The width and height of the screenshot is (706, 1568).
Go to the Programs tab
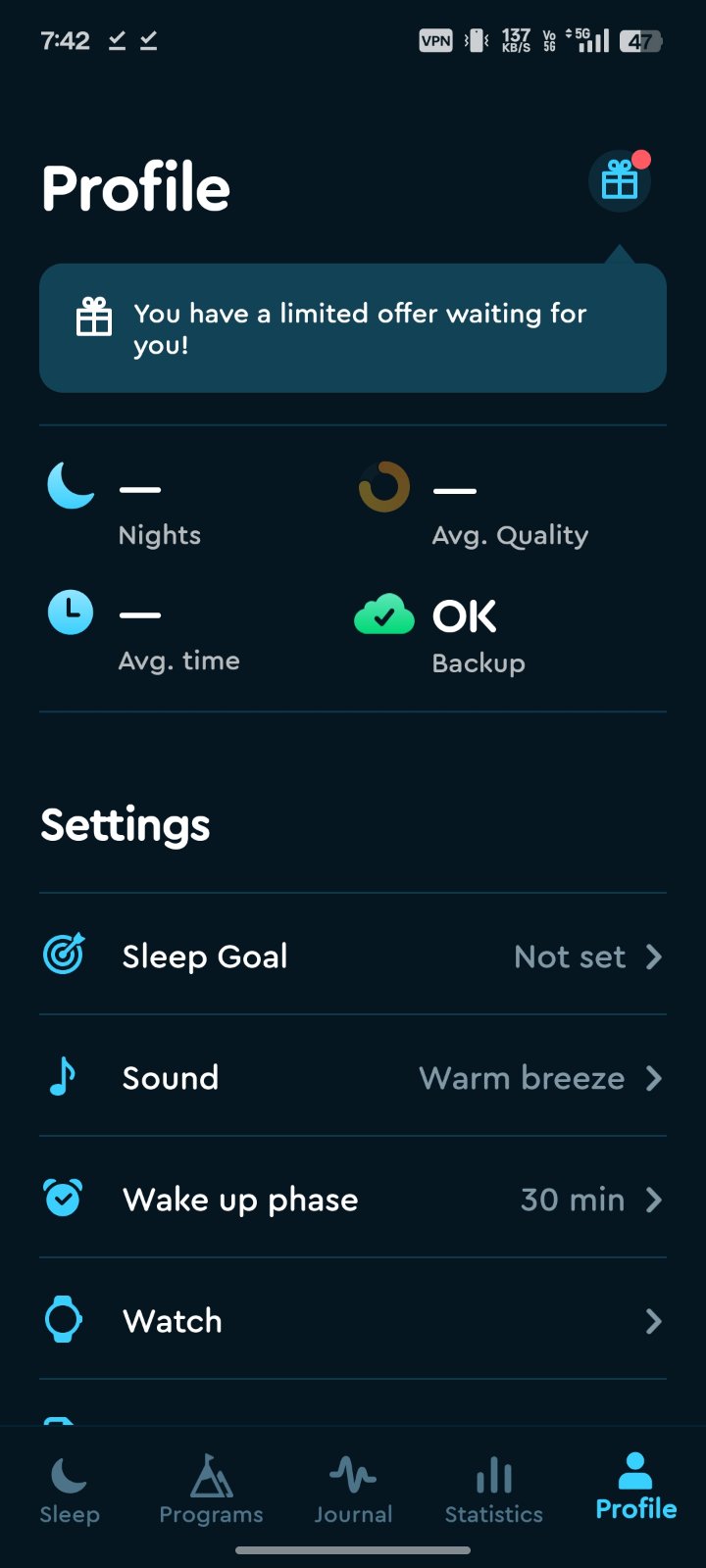pos(211,1490)
